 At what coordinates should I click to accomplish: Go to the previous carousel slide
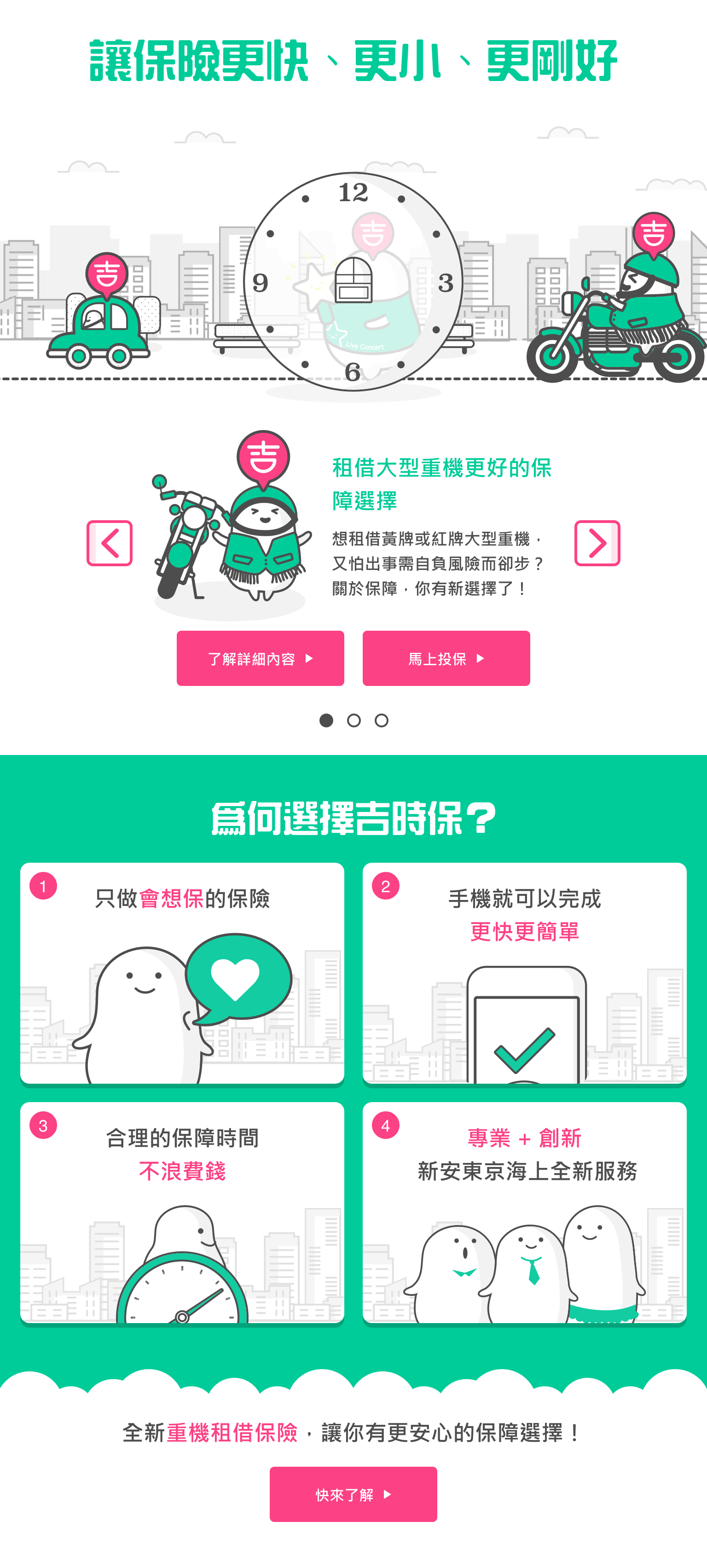[x=110, y=543]
